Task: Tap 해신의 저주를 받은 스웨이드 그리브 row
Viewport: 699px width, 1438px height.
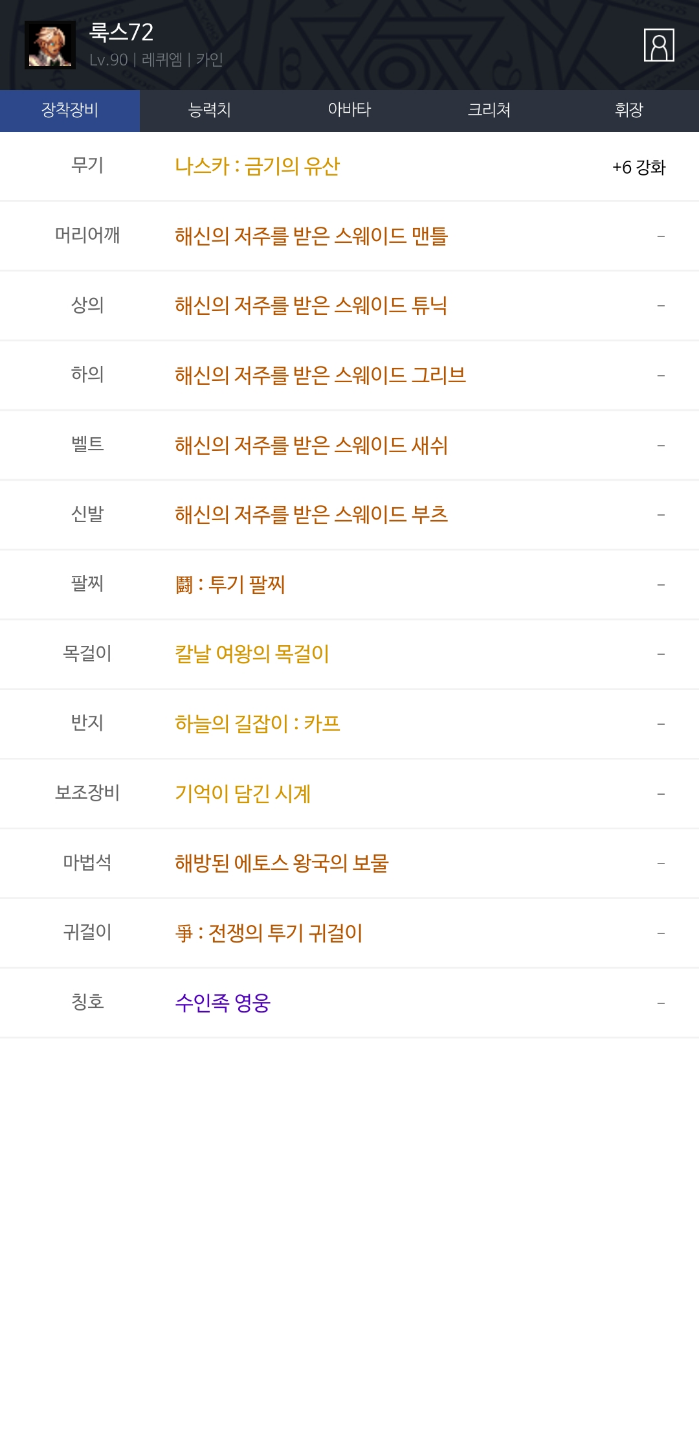Action: pos(320,376)
